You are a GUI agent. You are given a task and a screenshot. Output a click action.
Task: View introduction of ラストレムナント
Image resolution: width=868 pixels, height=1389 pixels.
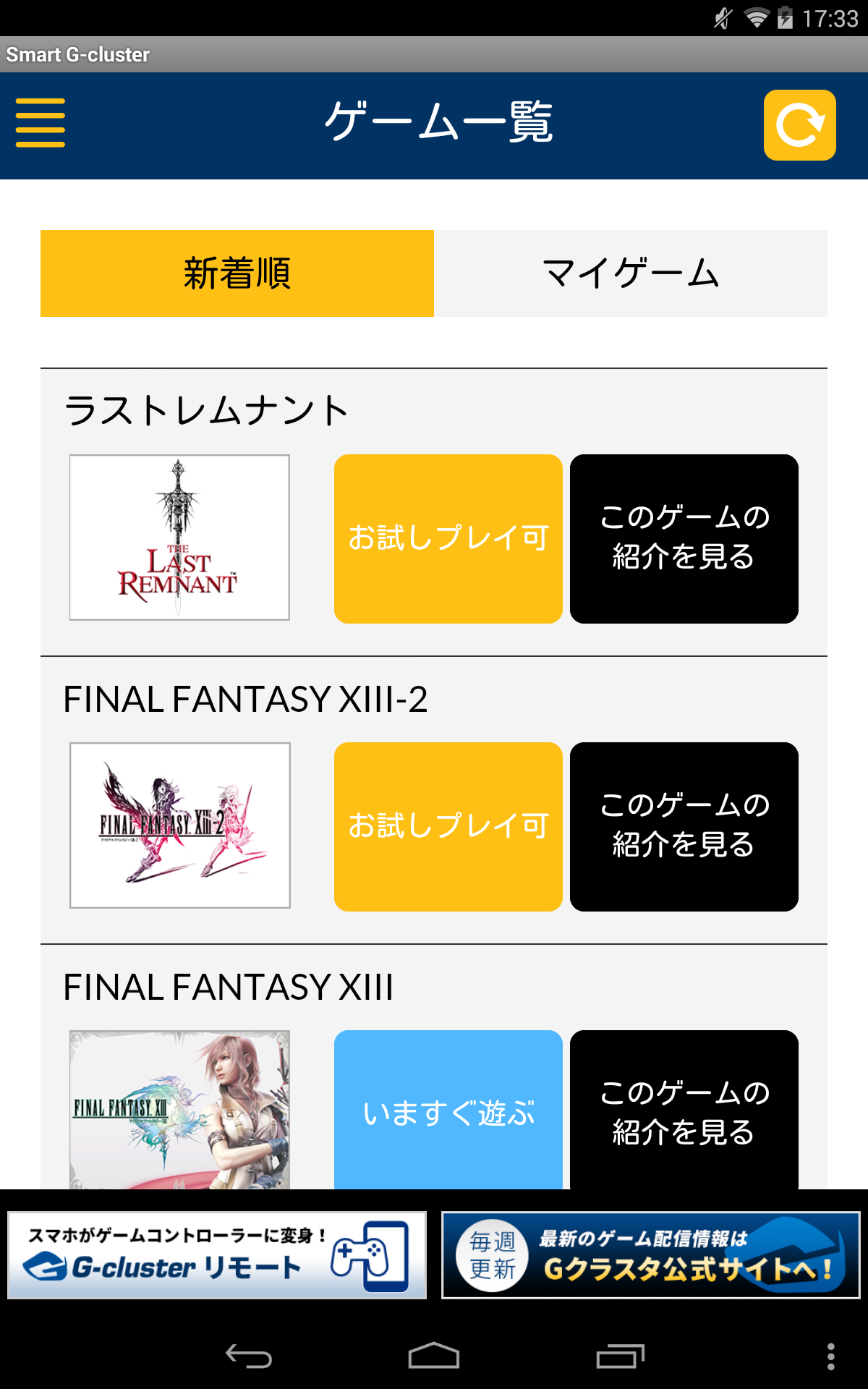click(x=684, y=539)
